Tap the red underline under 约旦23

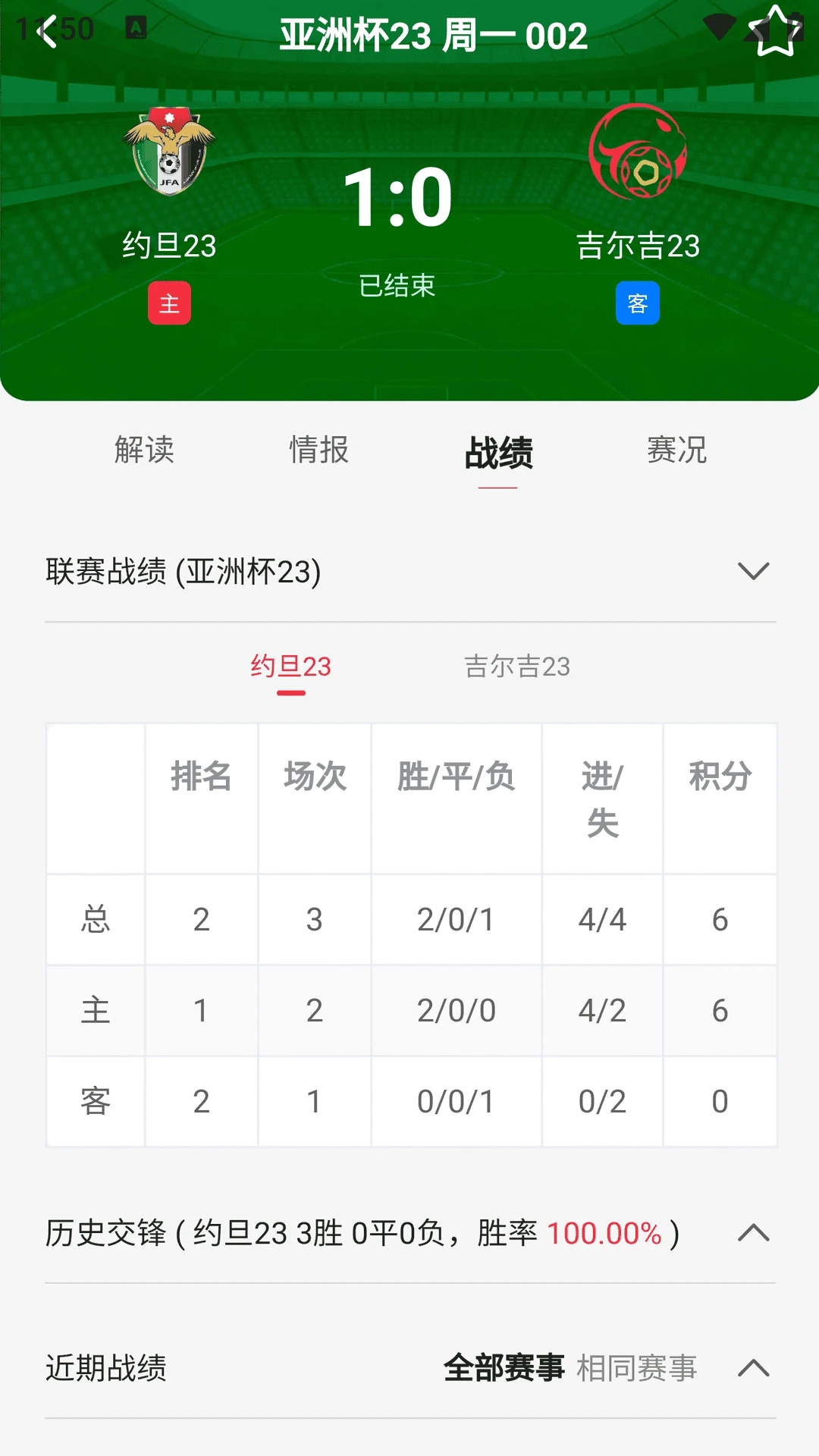click(290, 691)
